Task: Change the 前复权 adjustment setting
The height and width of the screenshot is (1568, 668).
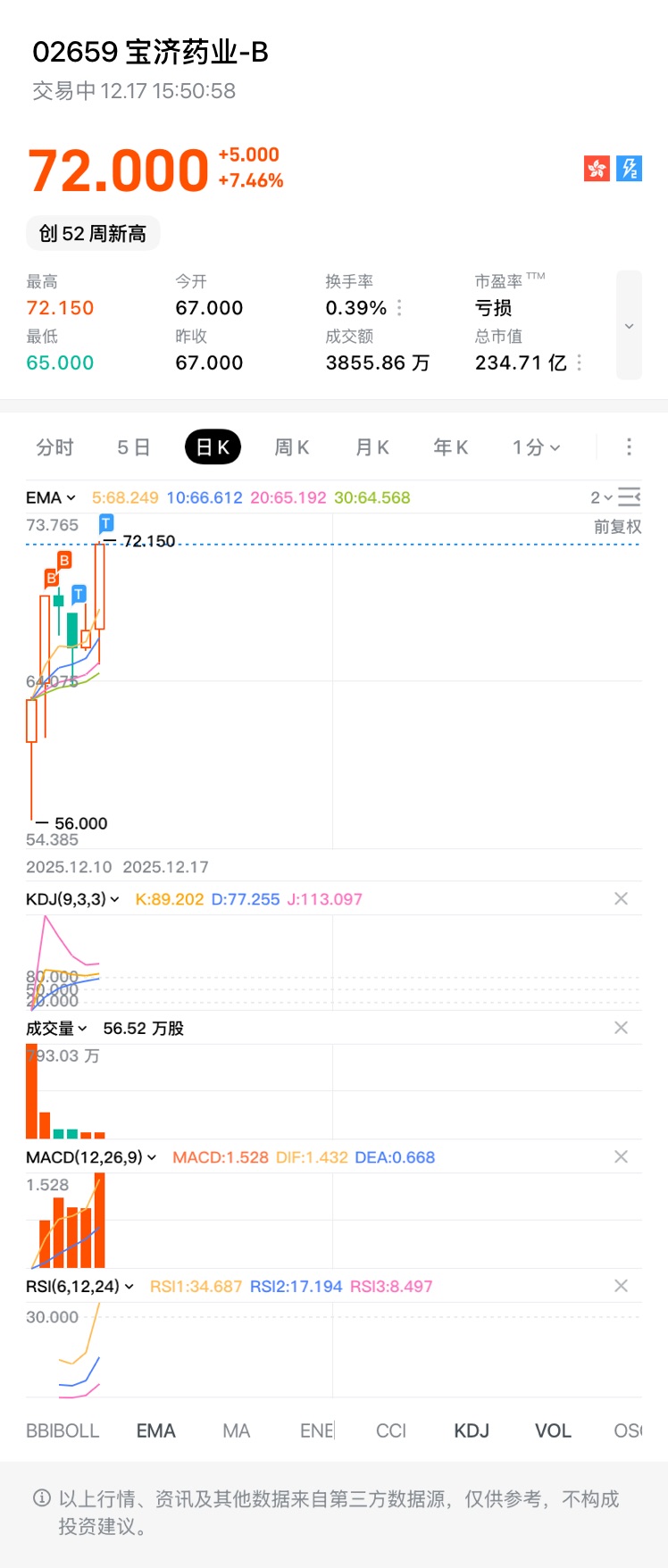Action: pyautogui.click(x=617, y=527)
